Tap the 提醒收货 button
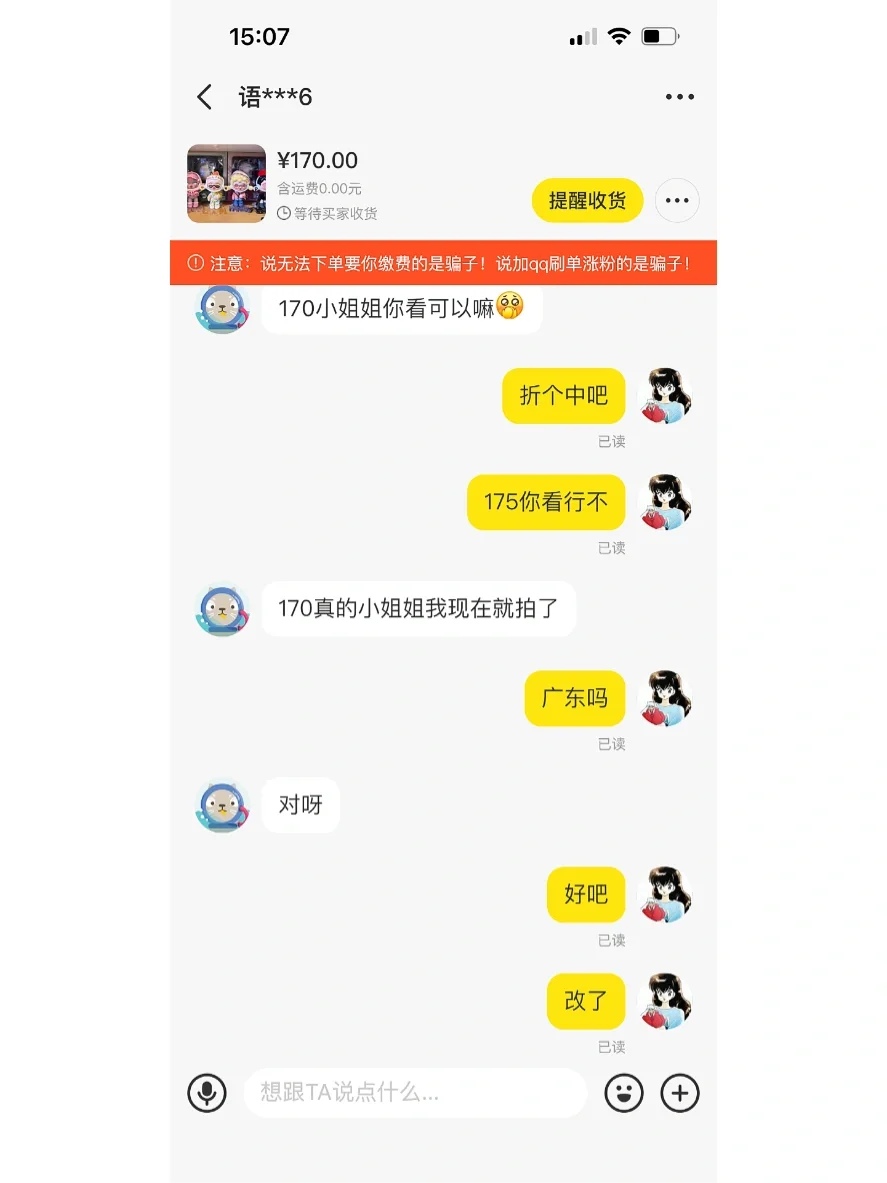The width and height of the screenshot is (887, 1183). tap(587, 201)
